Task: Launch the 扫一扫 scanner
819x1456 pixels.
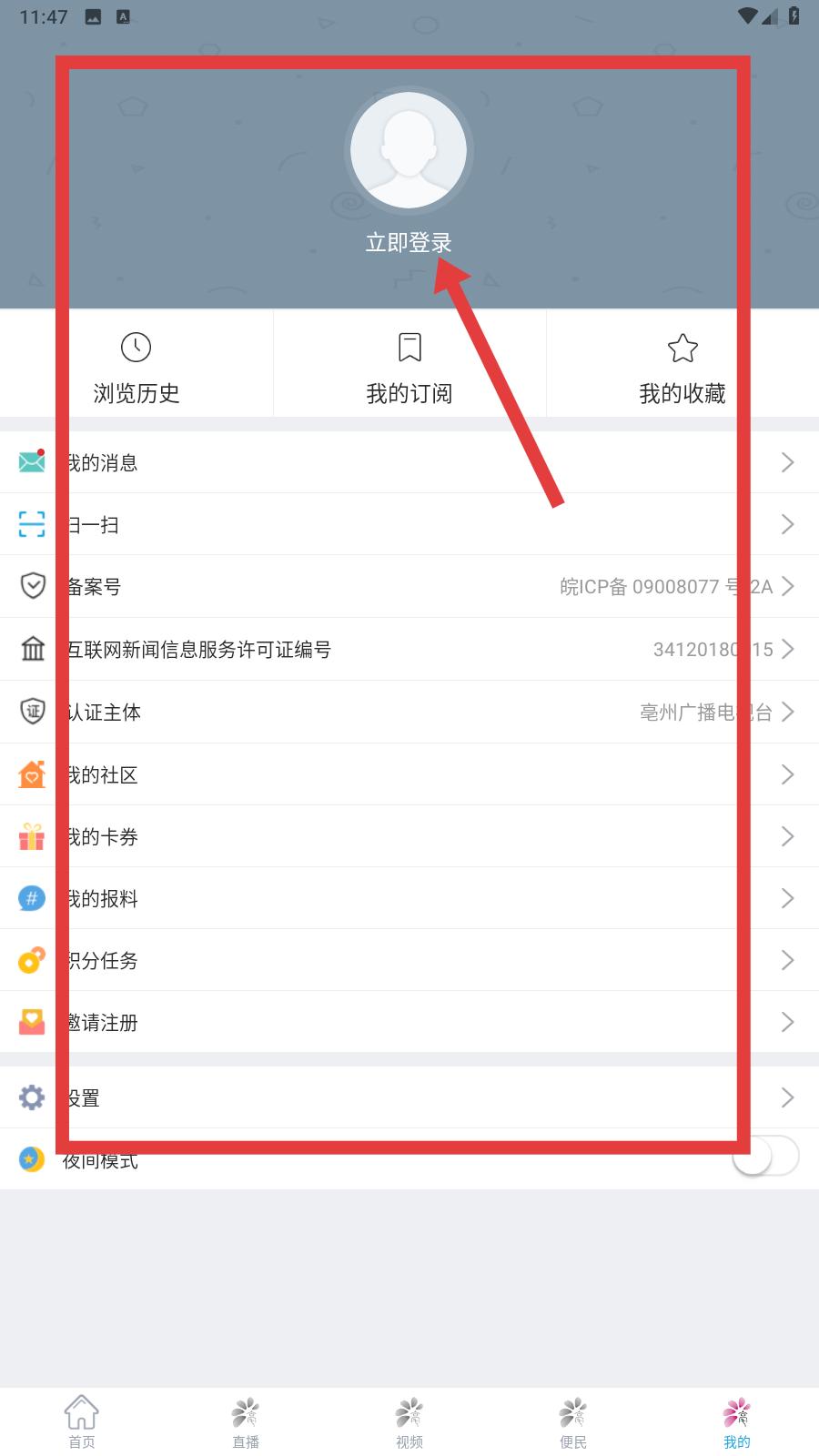Action: tap(409, 524)
